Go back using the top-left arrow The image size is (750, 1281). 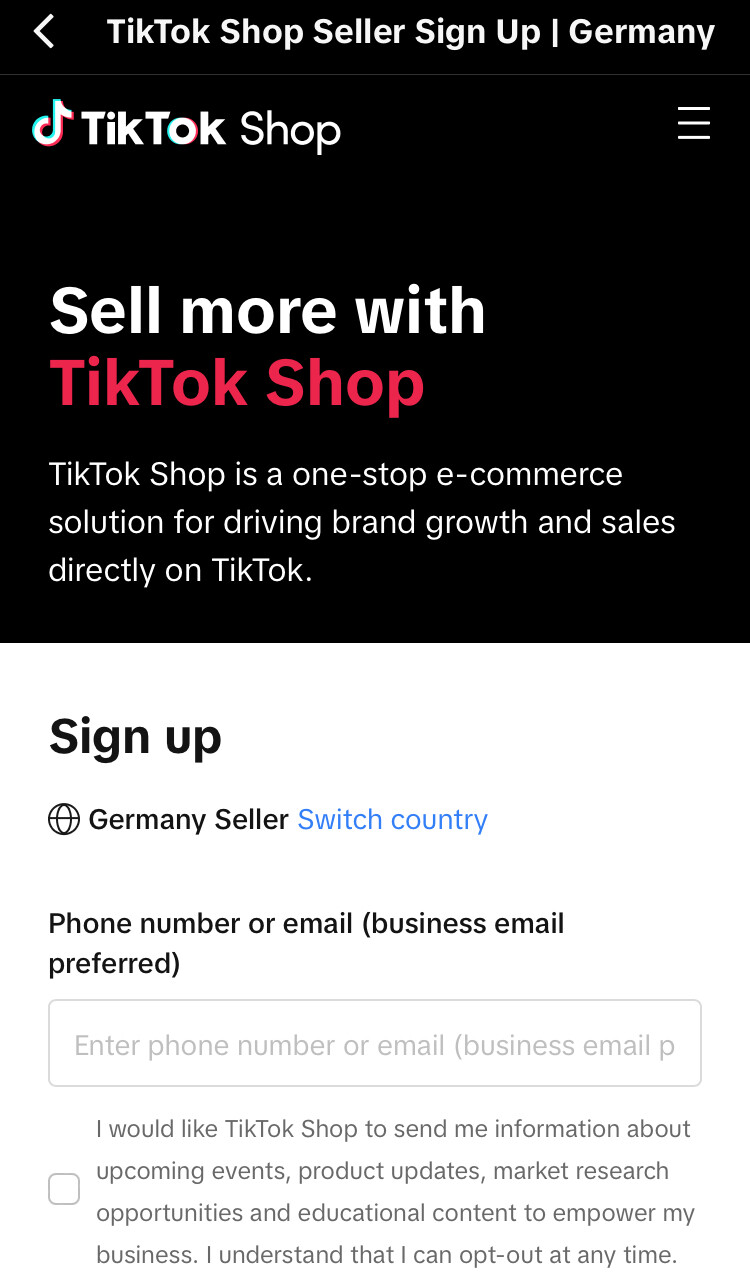pos(44,32)
